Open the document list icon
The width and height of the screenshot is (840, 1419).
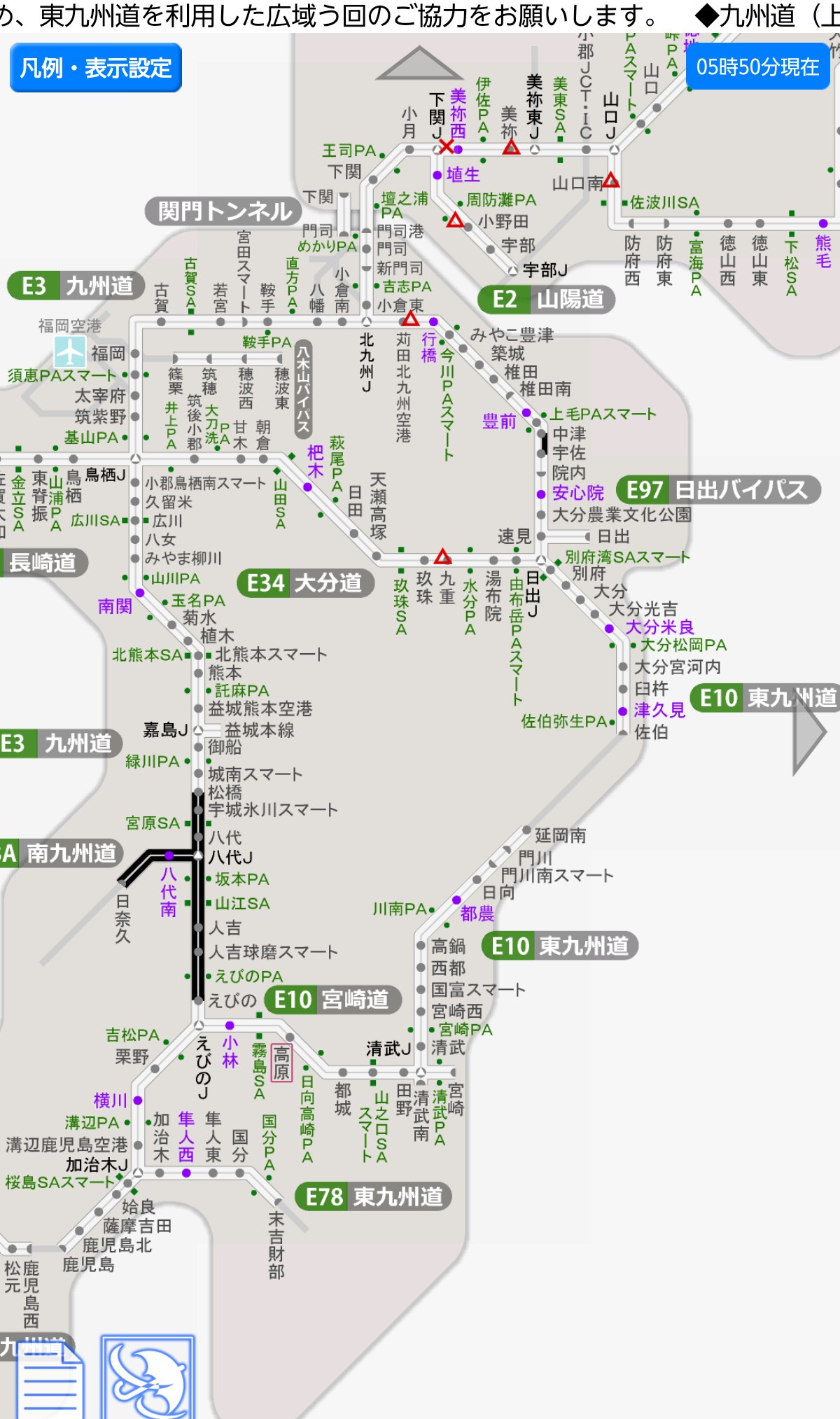pyautogui.click(x=50, y=1377)
